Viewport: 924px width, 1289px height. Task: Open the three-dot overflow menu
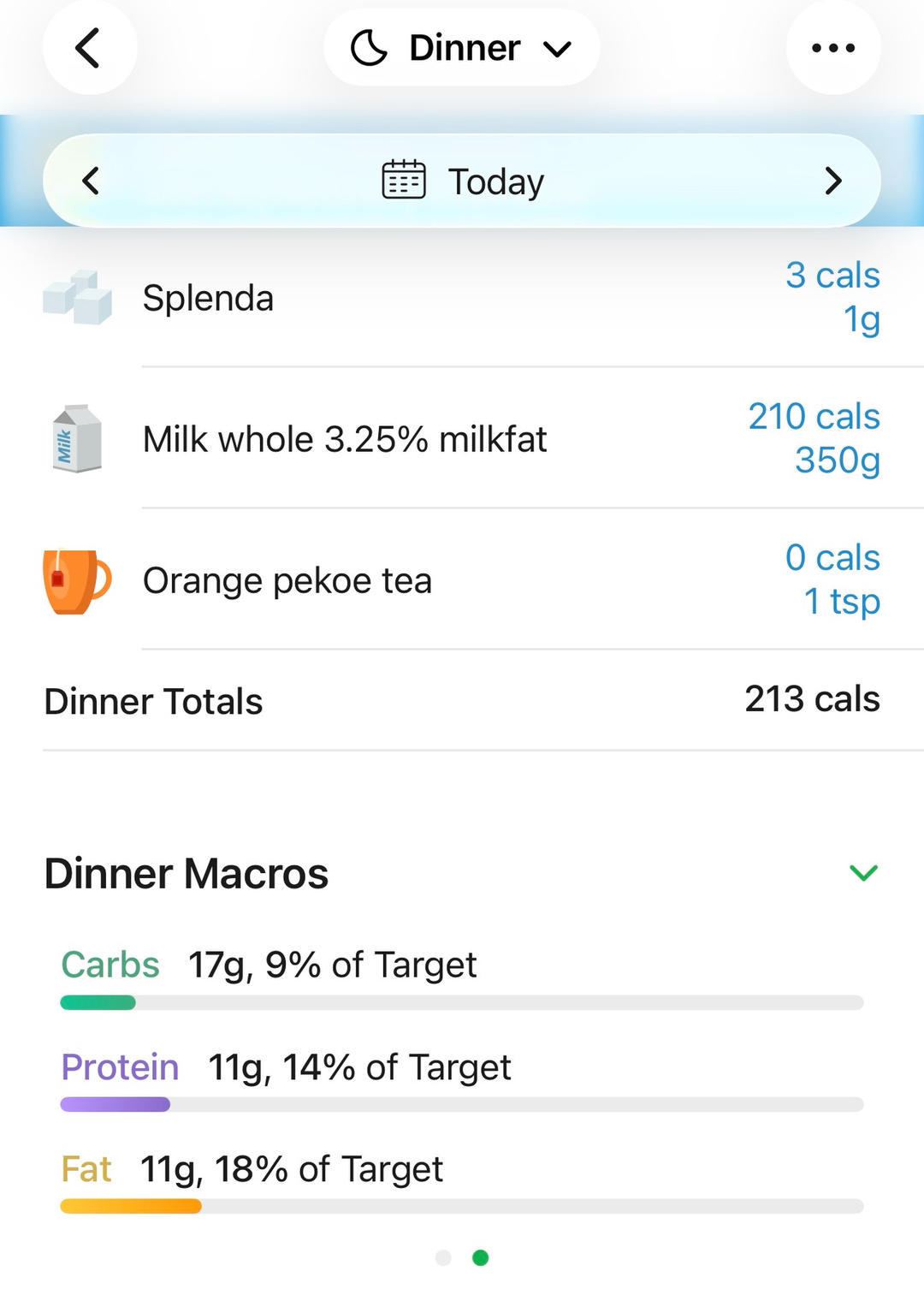pyautogui.click(x=833, y=47)
